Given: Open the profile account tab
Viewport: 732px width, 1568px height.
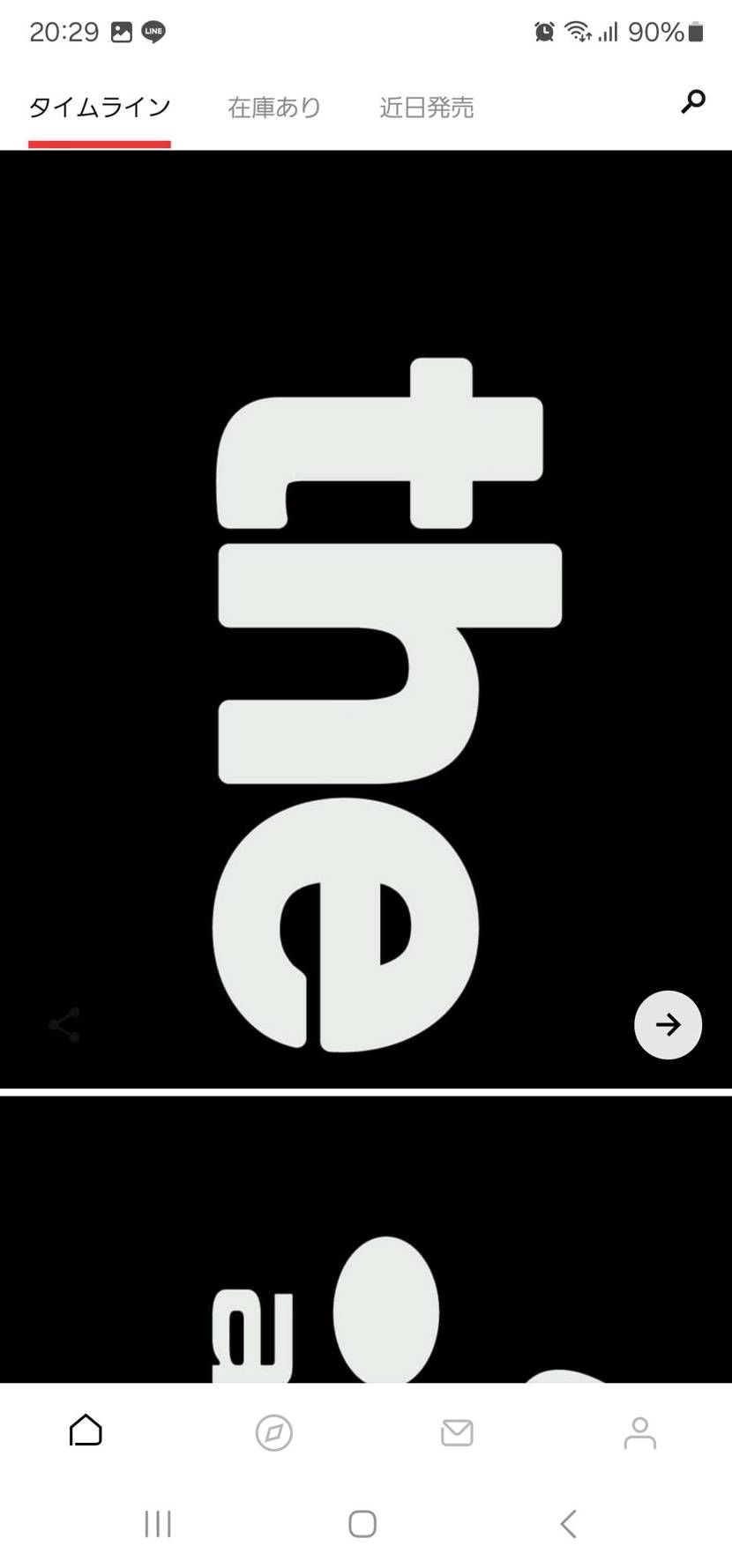Looking at the screenshot, I should coord(639,1432).
